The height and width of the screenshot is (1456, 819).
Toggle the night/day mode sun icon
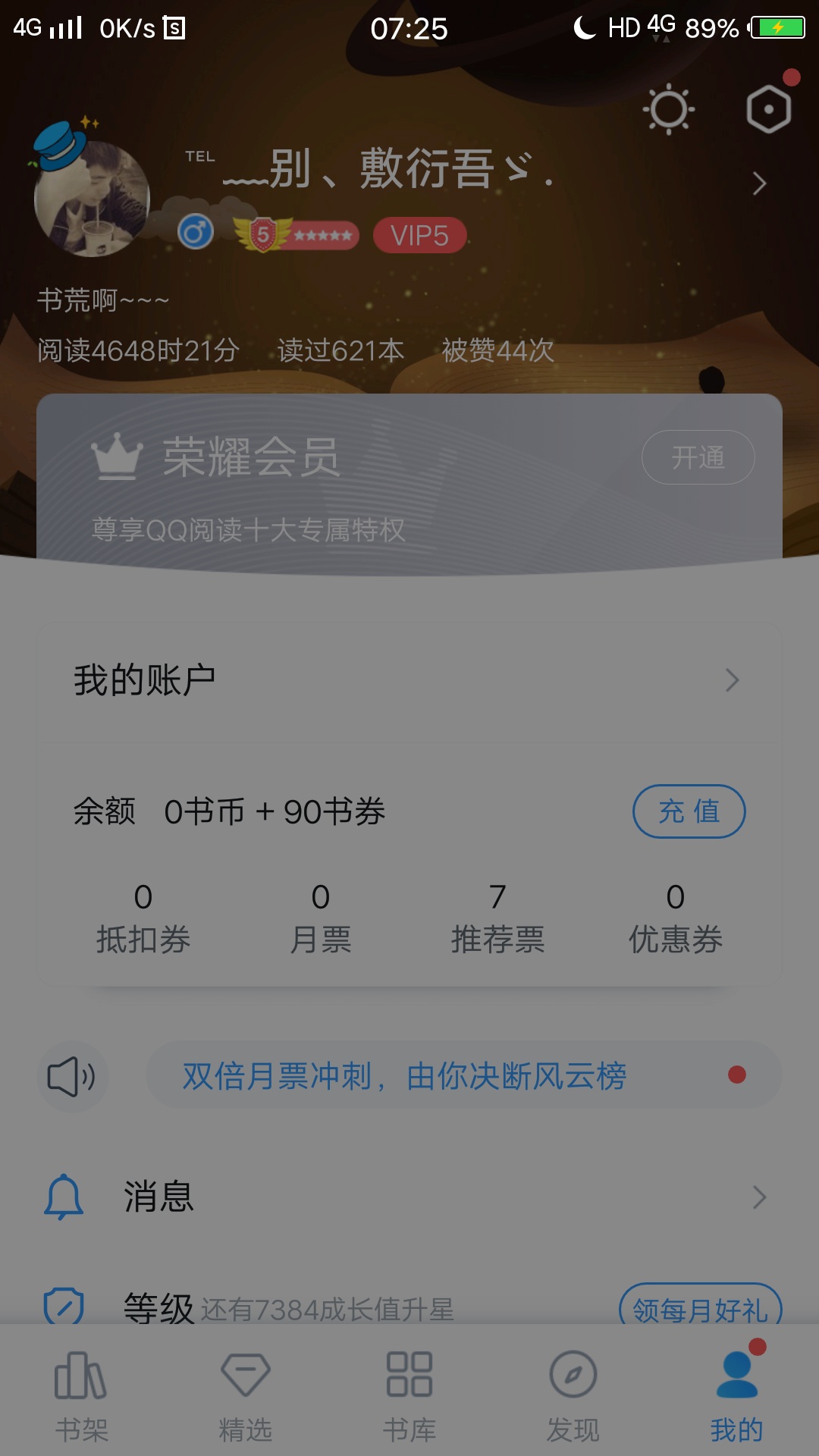[668, 109]
